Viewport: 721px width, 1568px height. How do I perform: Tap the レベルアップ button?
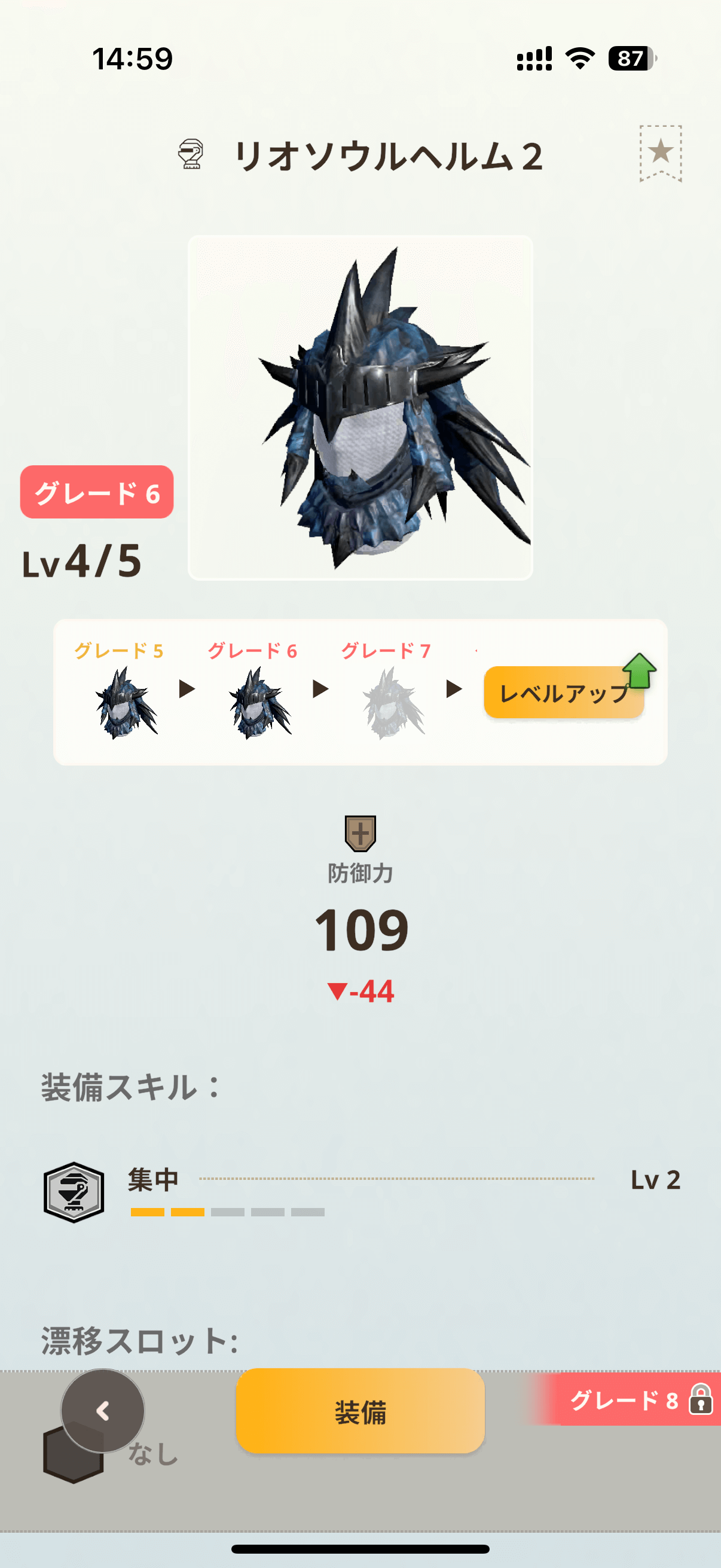pyautogui.click(x=564, y=693)
